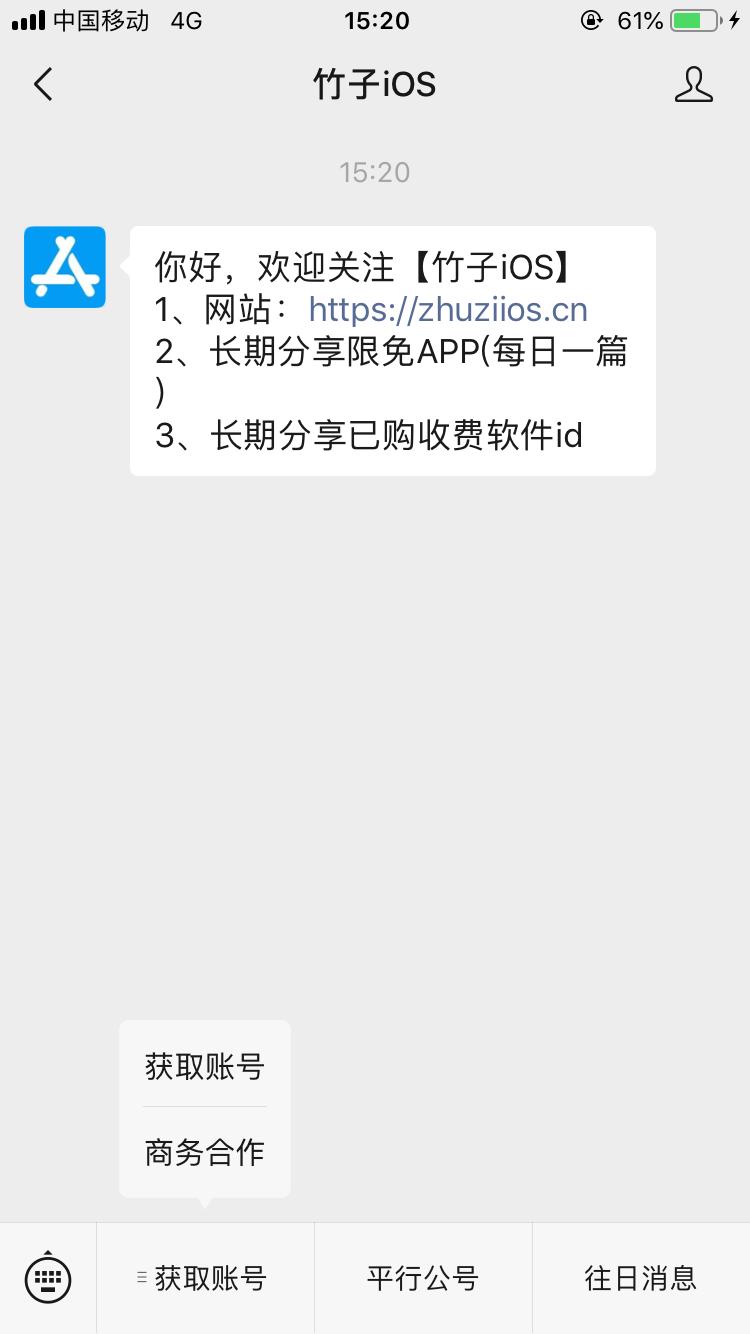
Task: Open the contact profile icon top right
Action: (x=694, y=84)
